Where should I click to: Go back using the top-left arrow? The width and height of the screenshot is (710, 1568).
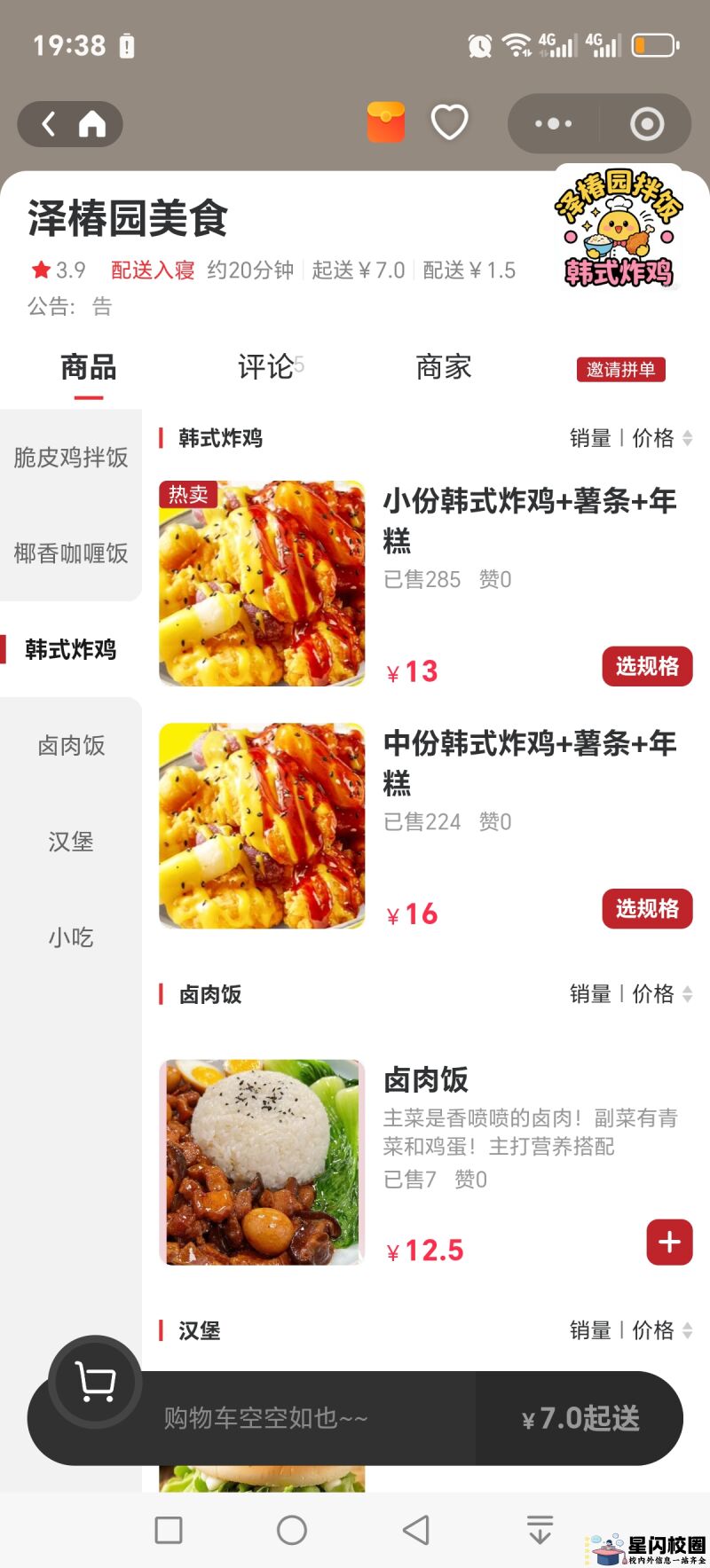(49, 124)
